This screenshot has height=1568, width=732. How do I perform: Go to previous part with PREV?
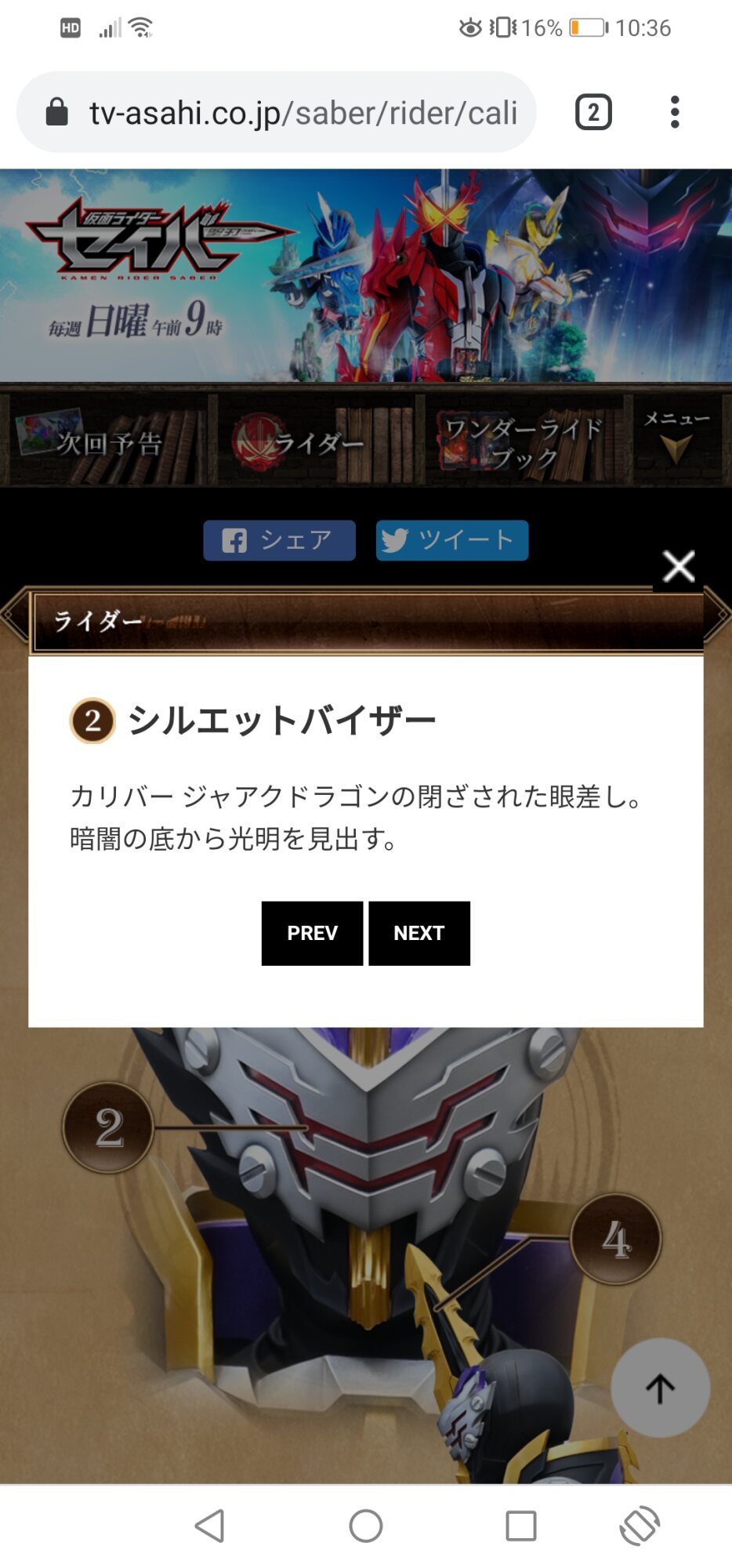click(312, 933)
